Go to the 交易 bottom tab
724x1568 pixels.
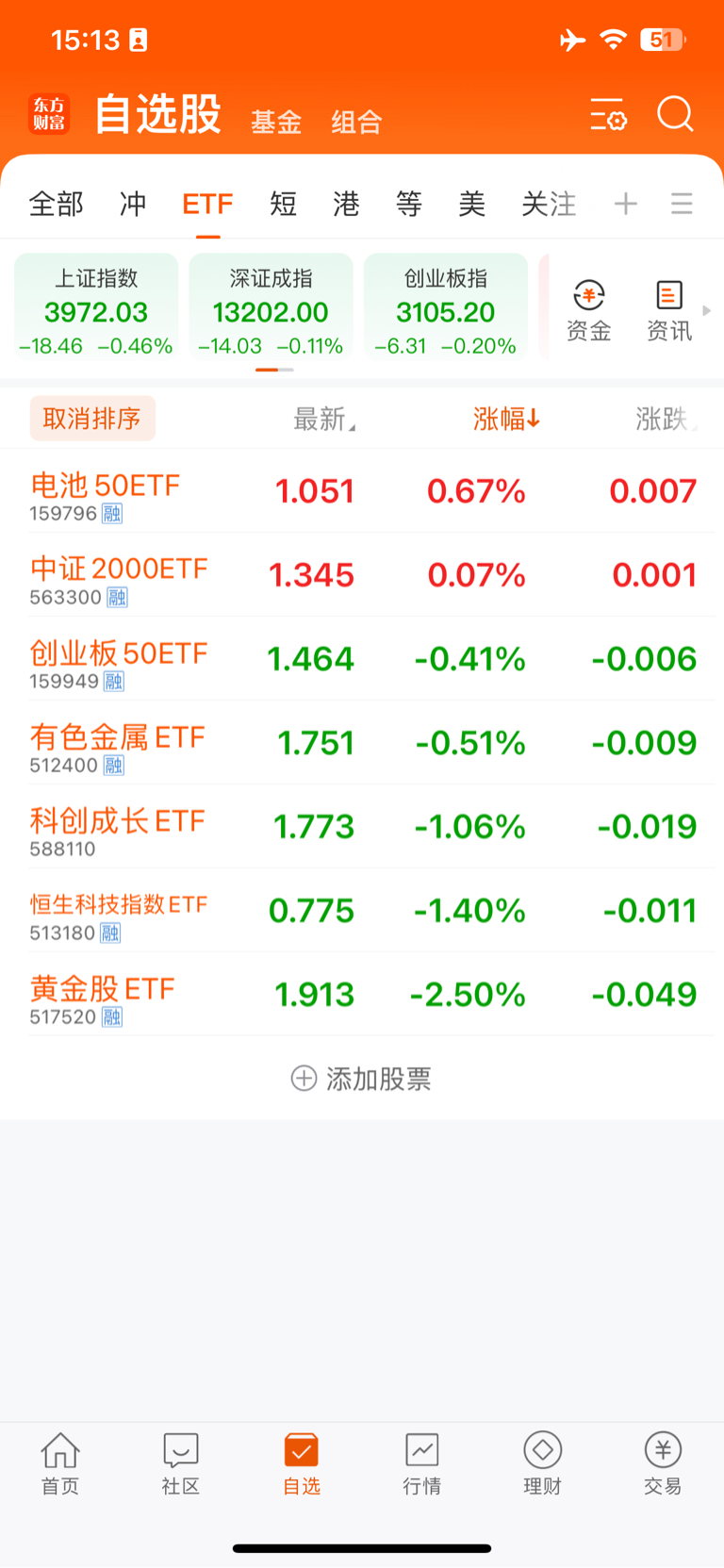(x=663, y=1462)
